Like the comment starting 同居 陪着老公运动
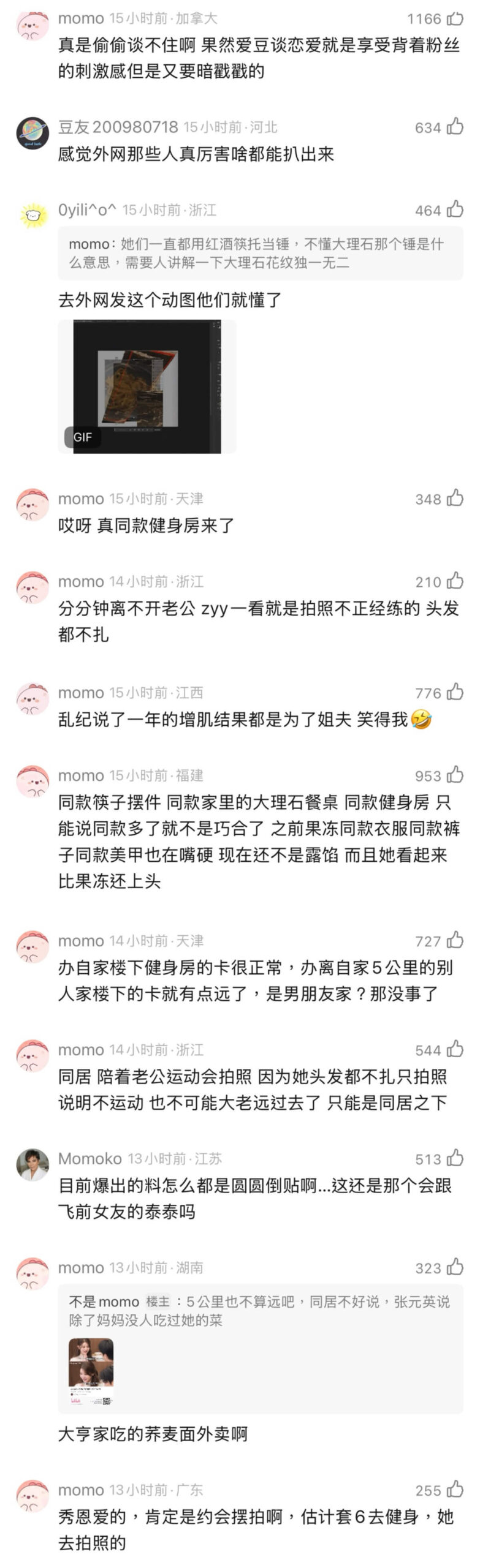The image size is (480, 1568). click(455, 1049)
